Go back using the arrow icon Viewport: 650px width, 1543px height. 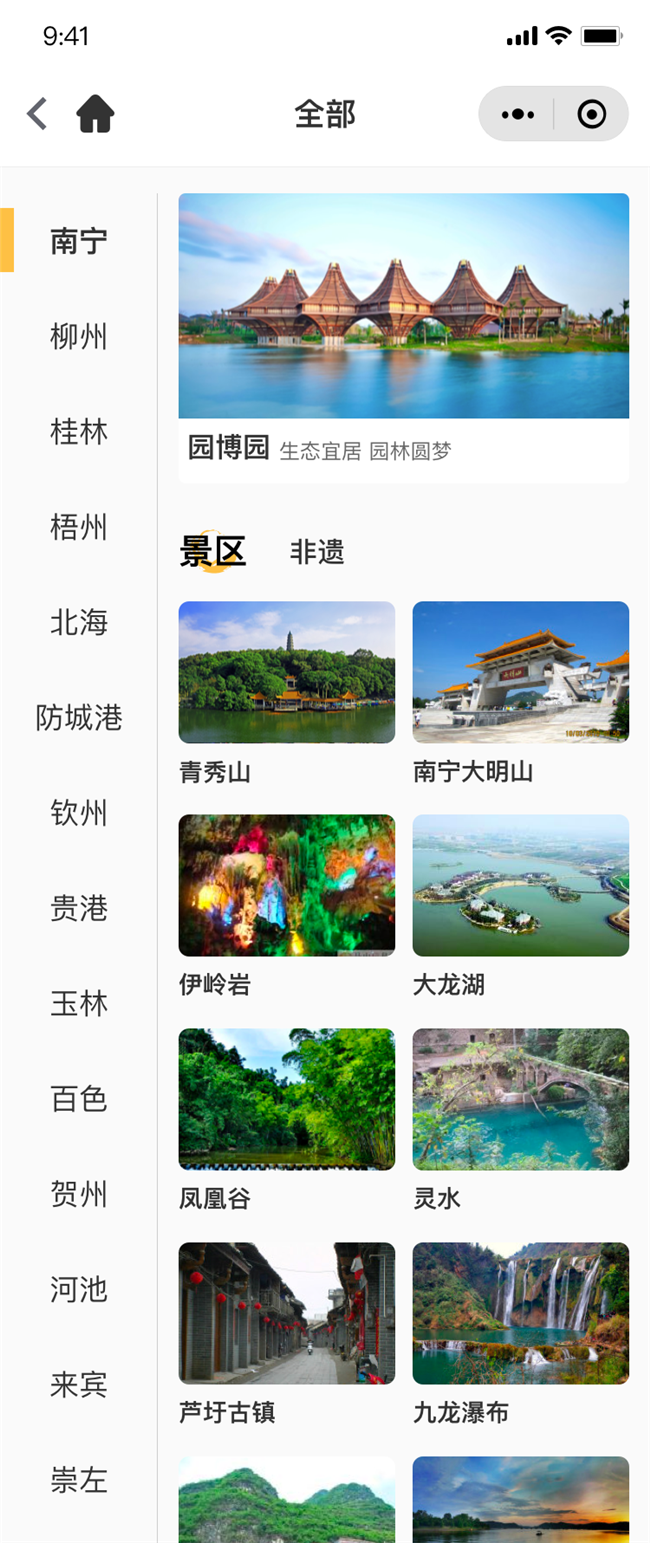(37, 114)
